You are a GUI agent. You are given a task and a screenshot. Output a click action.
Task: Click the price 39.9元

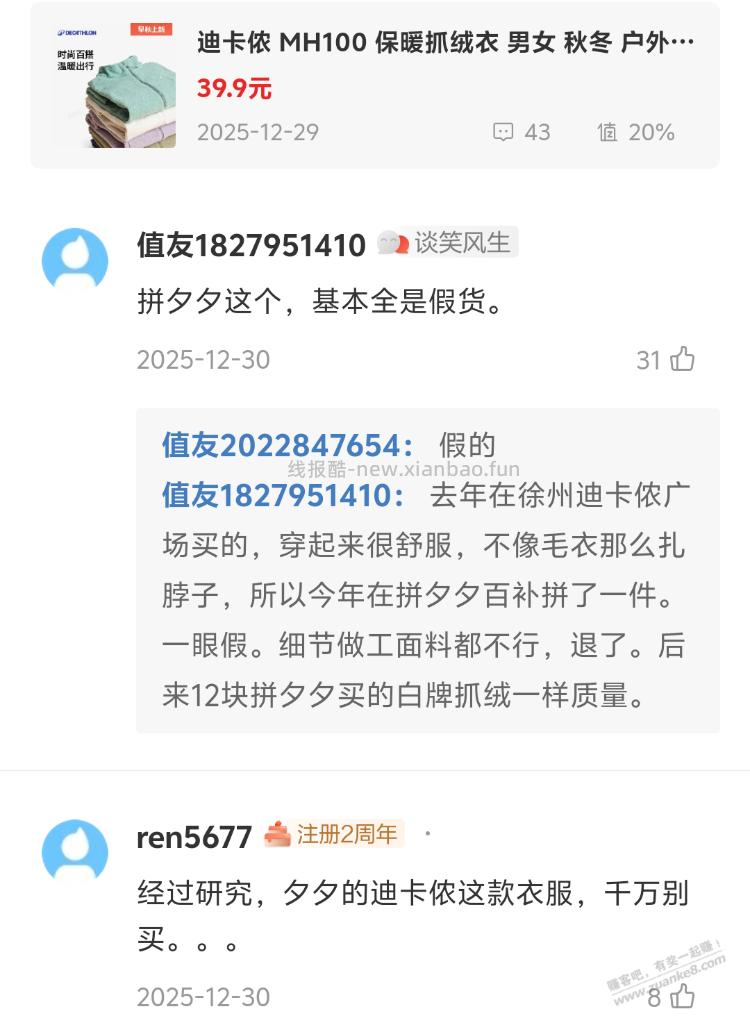point(228,86)
